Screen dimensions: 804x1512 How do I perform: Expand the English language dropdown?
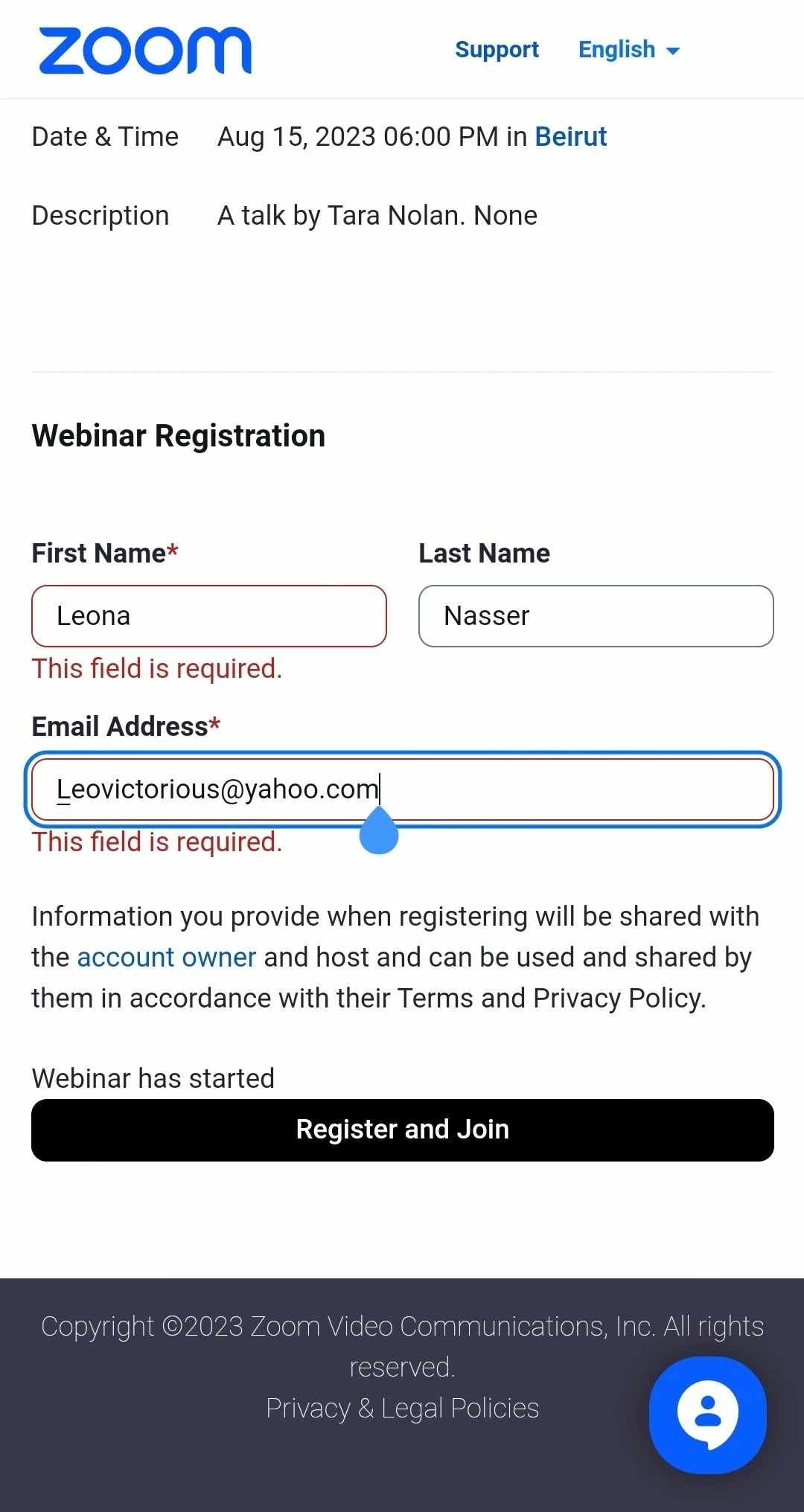point(629,50)
